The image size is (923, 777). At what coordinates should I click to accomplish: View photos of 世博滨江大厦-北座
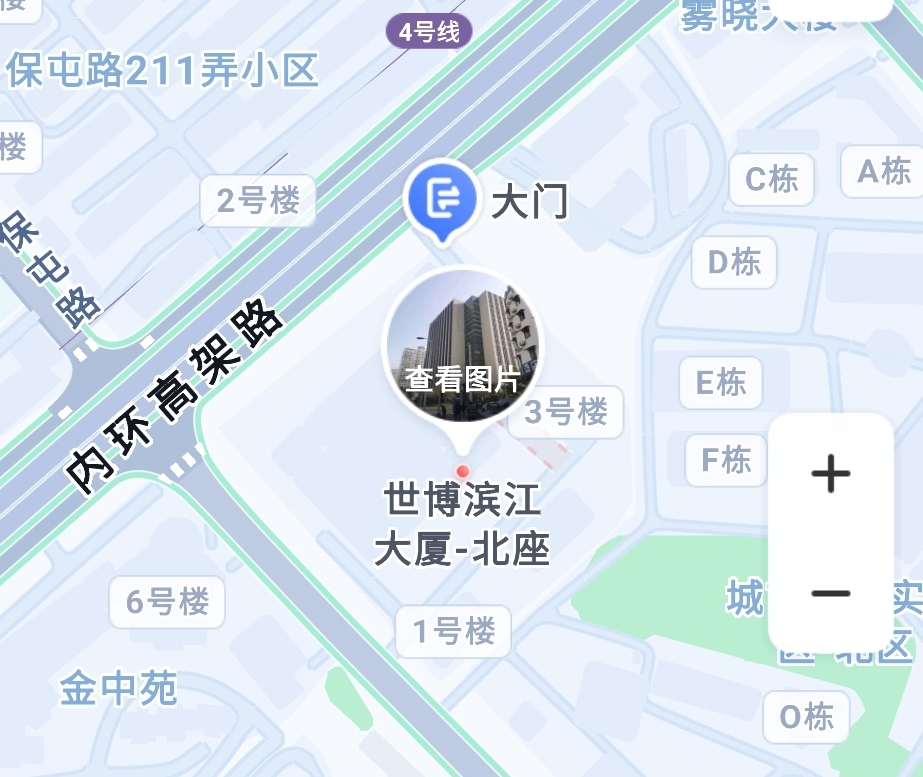click(x=463, y=345)
